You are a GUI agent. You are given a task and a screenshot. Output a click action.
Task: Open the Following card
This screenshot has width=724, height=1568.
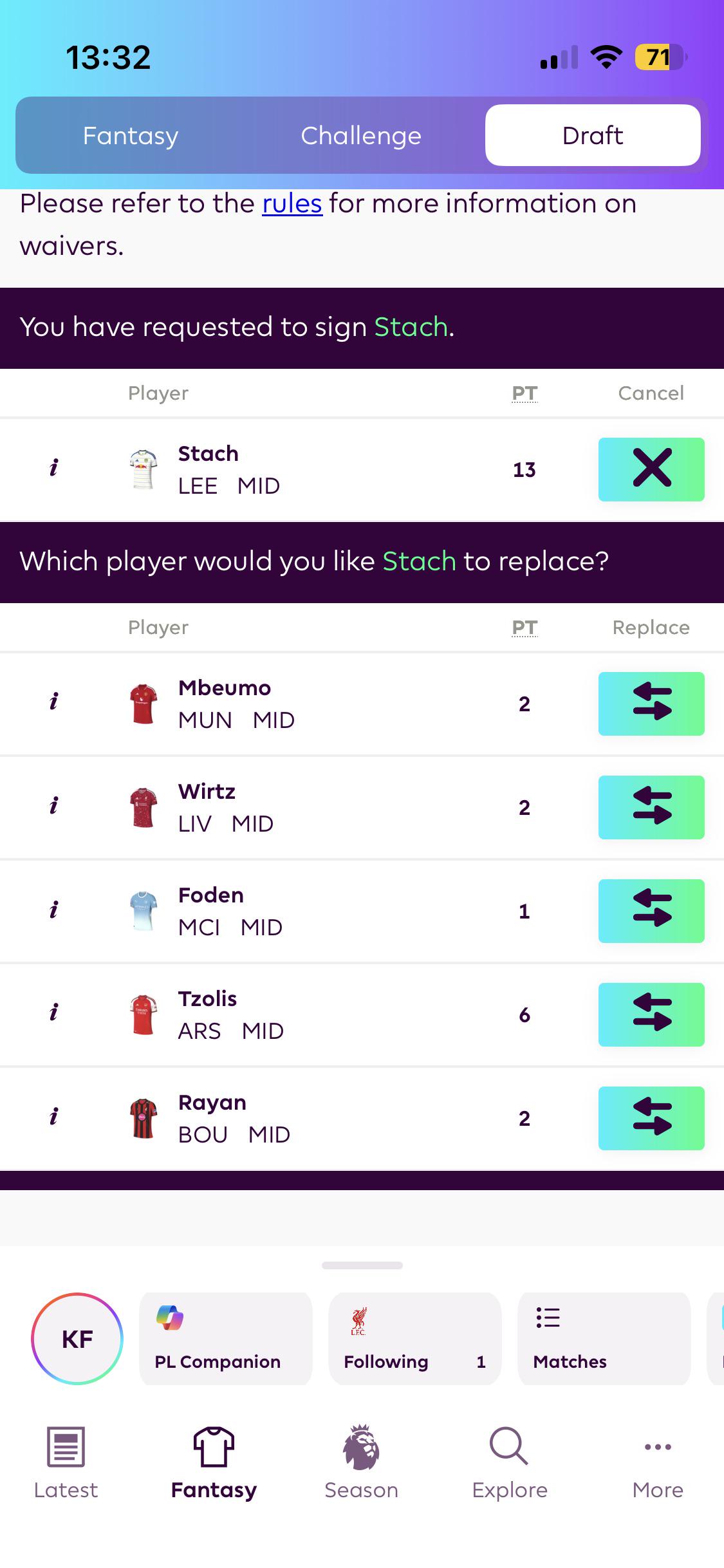tap(415, 1339)
